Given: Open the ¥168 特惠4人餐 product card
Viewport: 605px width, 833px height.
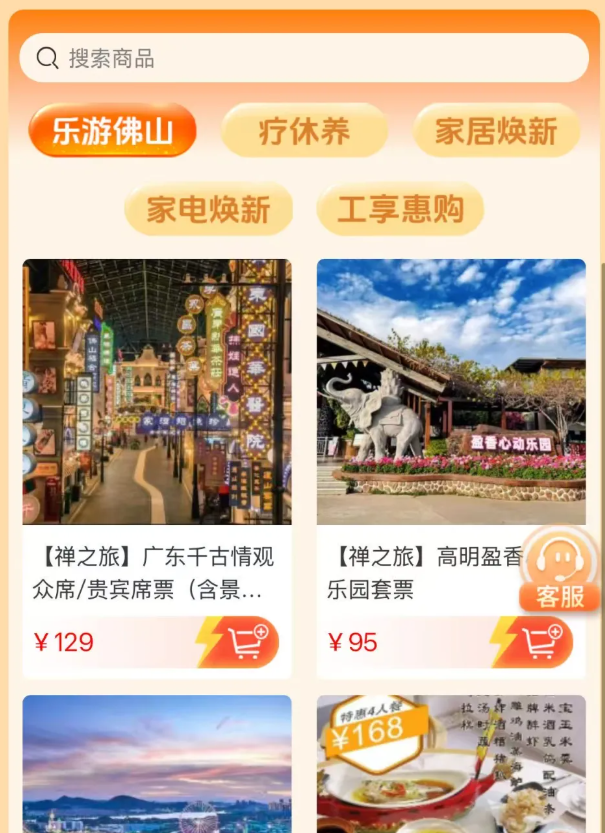Looking at the screenshot, I should [451, 765].
